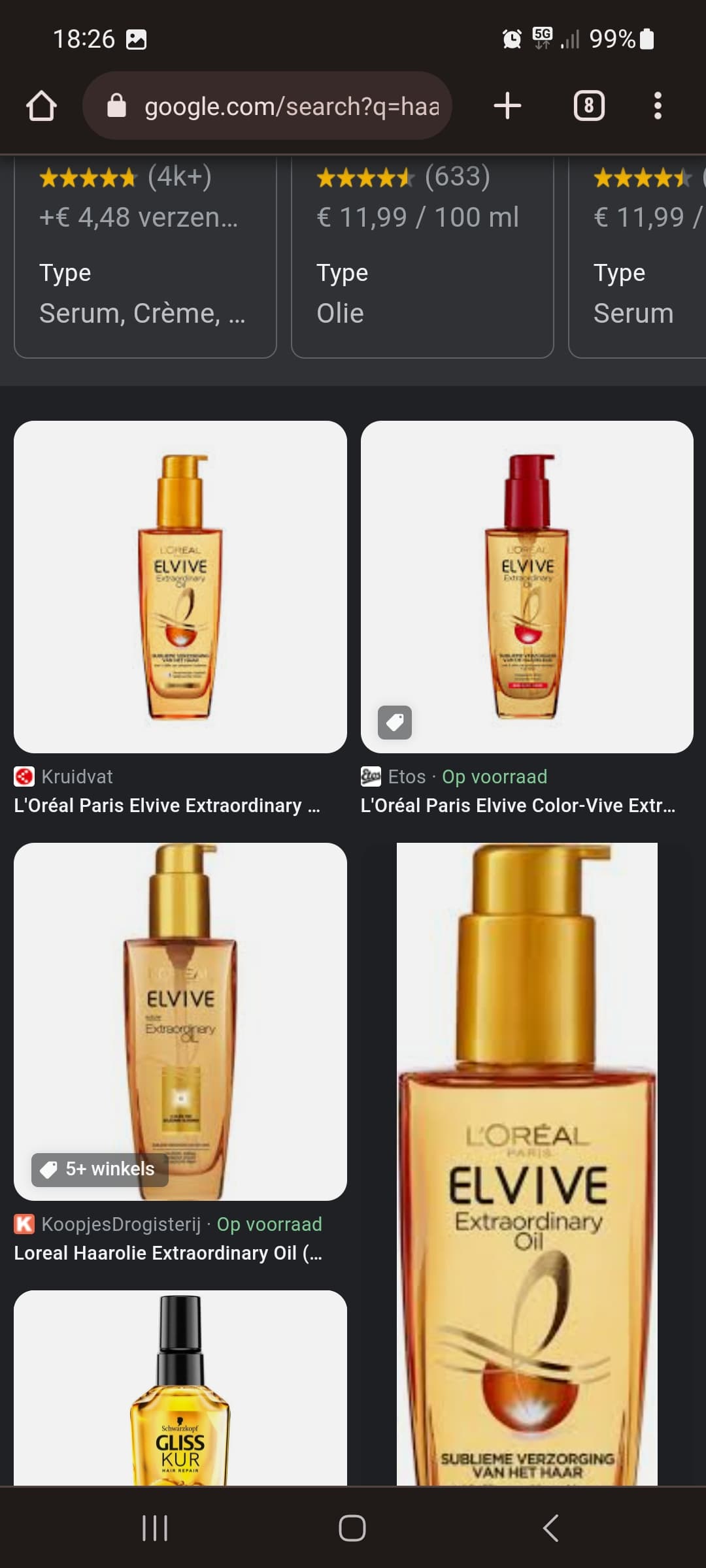Open the Etos Elvive Color-Vive product image

(527, 587)
